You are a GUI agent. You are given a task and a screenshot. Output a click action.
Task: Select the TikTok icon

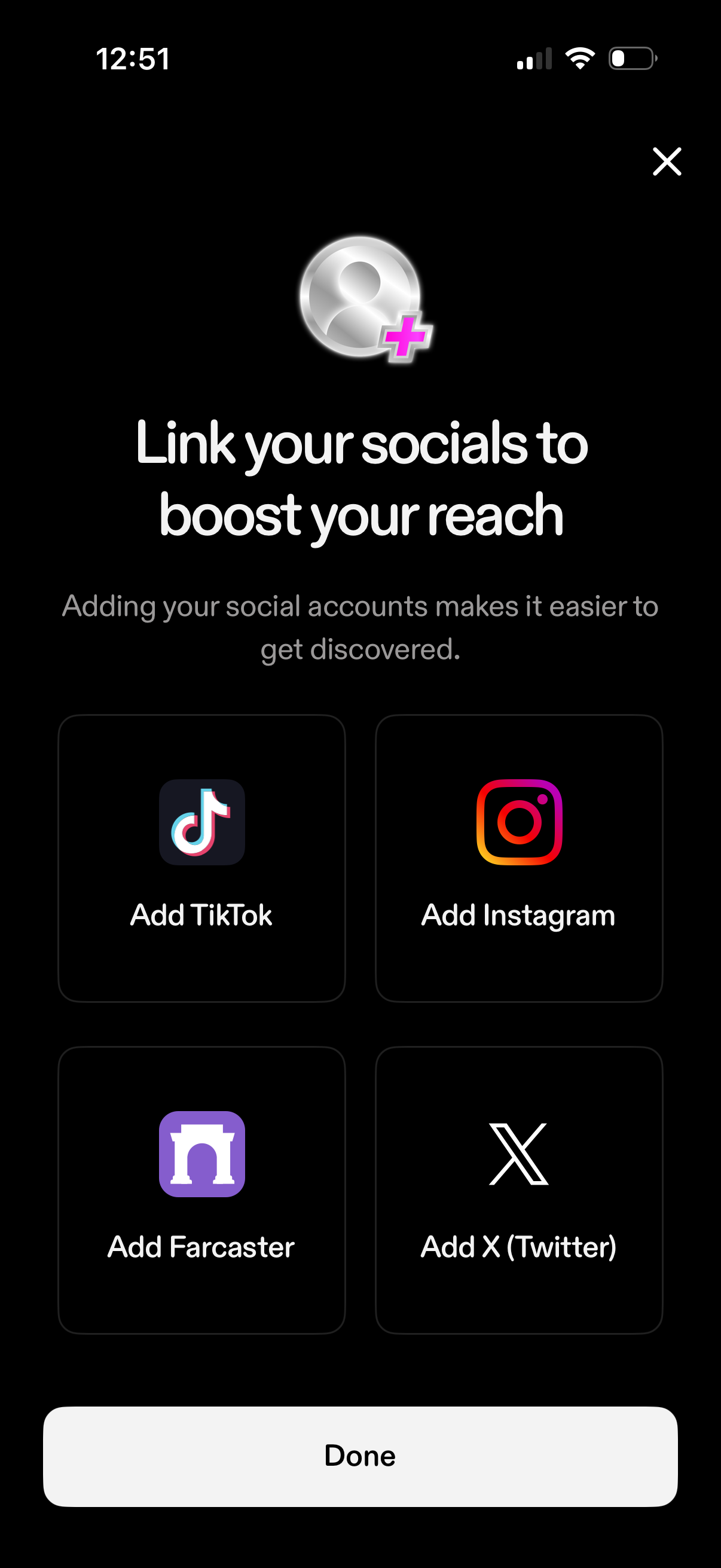tap(201, 822)
